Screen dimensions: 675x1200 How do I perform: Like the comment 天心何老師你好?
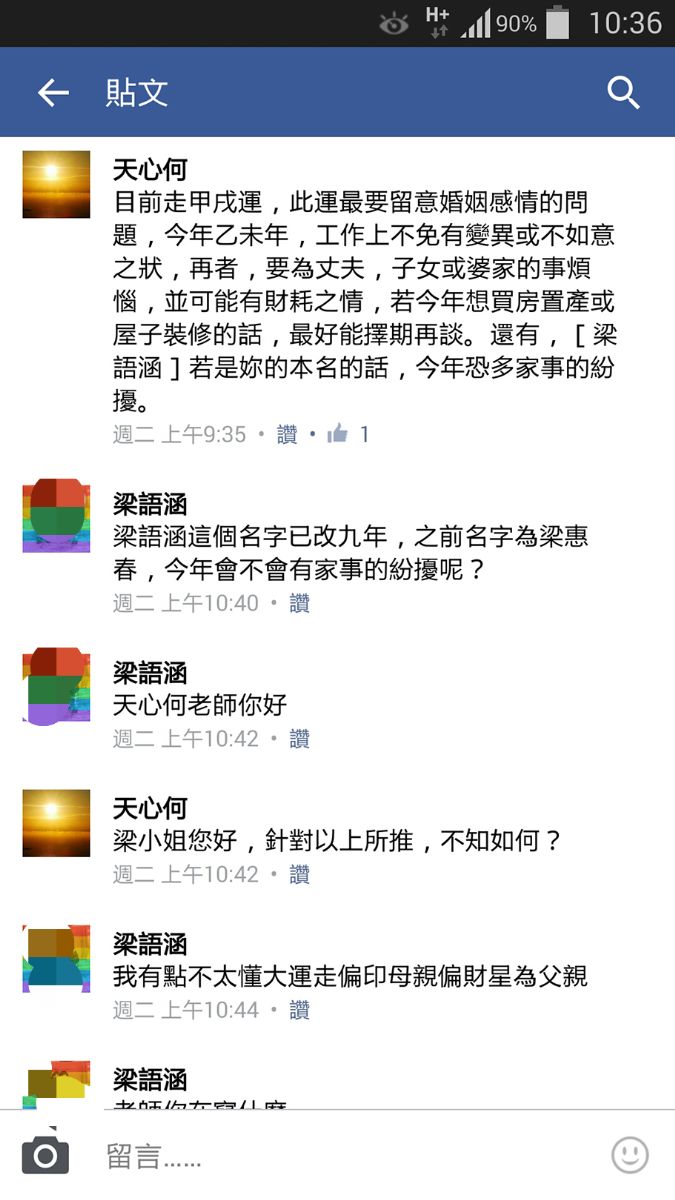coord(299,739)
